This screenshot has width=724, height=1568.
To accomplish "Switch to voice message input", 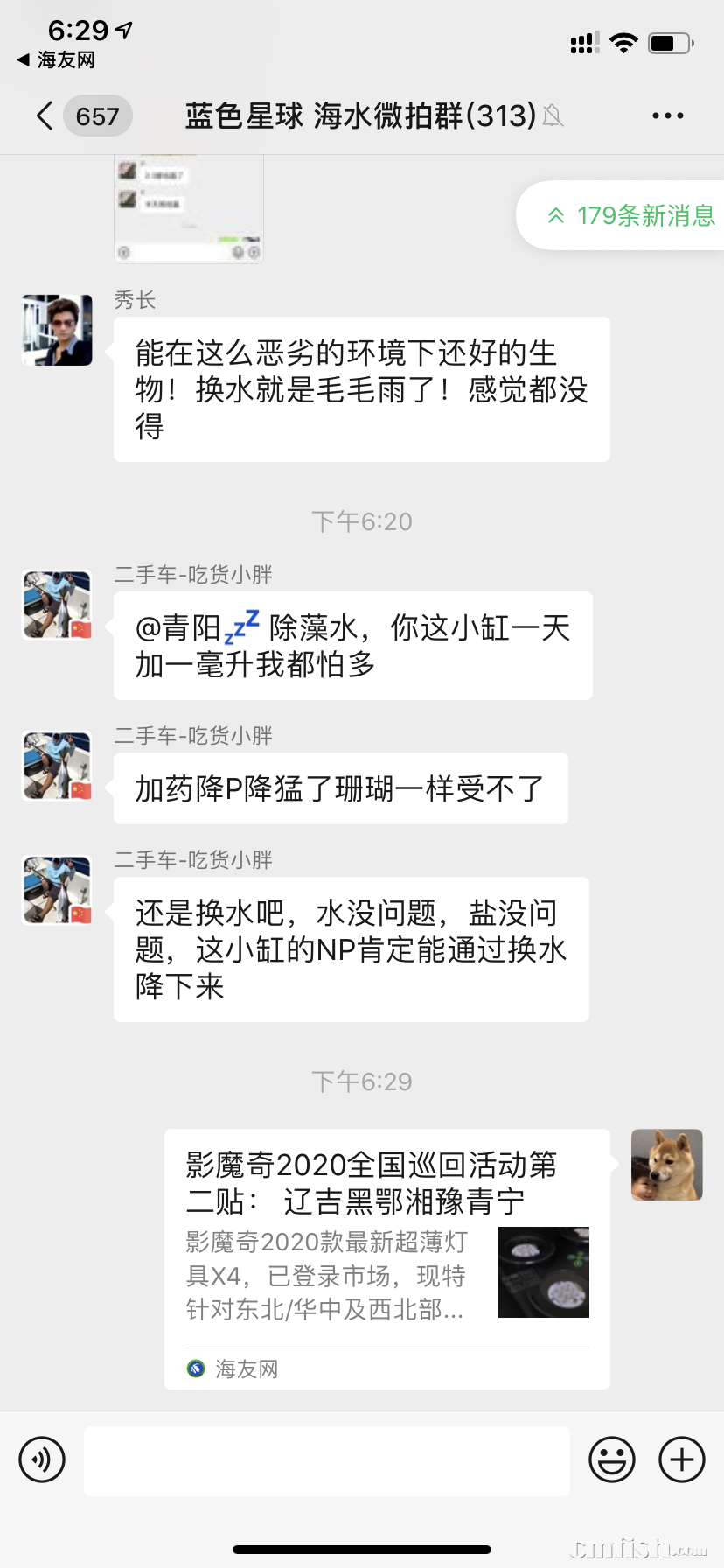I will click(x=42, y=1459).
